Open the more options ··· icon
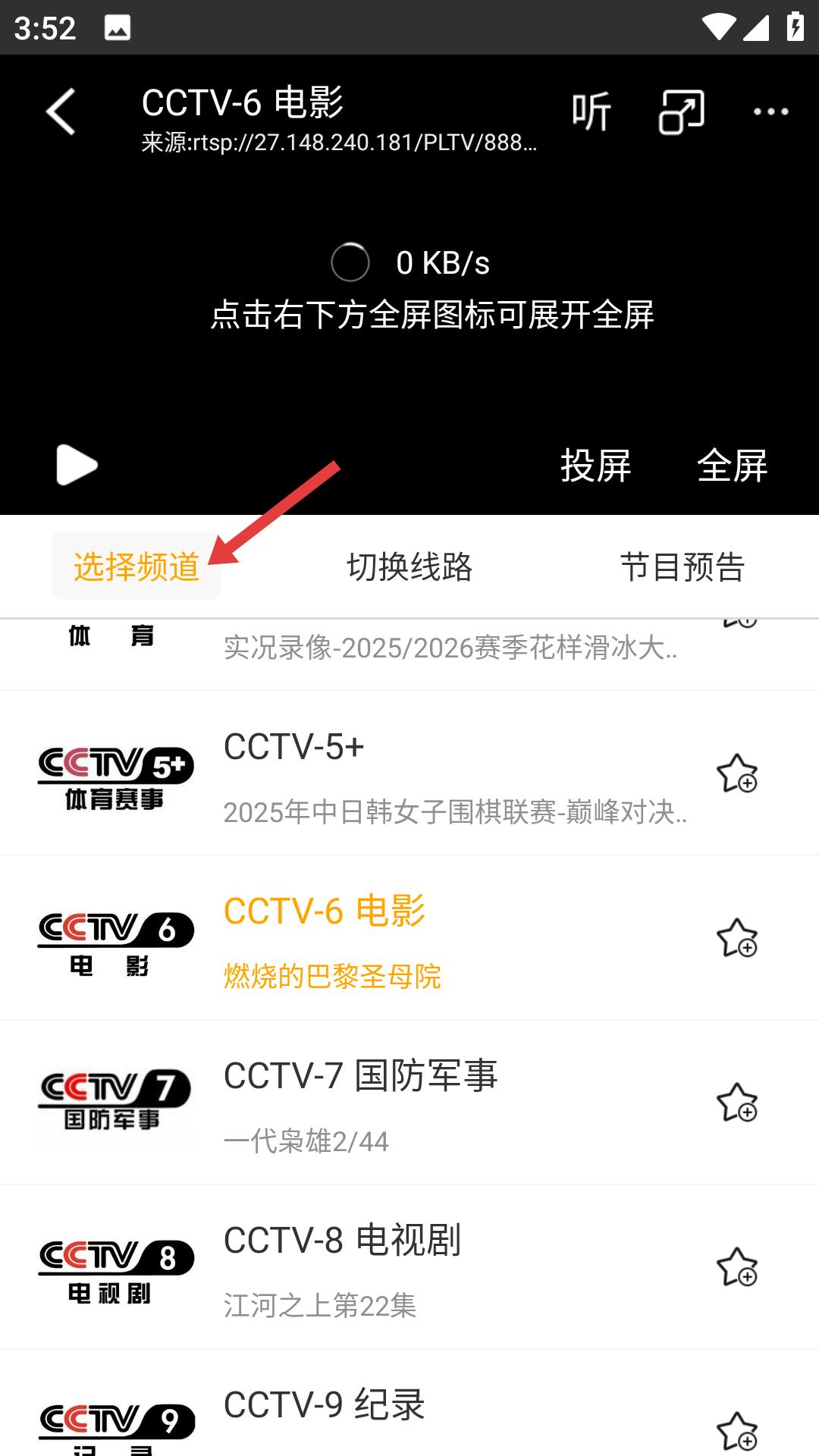Screen dimensions: 819x1456 pos(768,112)
